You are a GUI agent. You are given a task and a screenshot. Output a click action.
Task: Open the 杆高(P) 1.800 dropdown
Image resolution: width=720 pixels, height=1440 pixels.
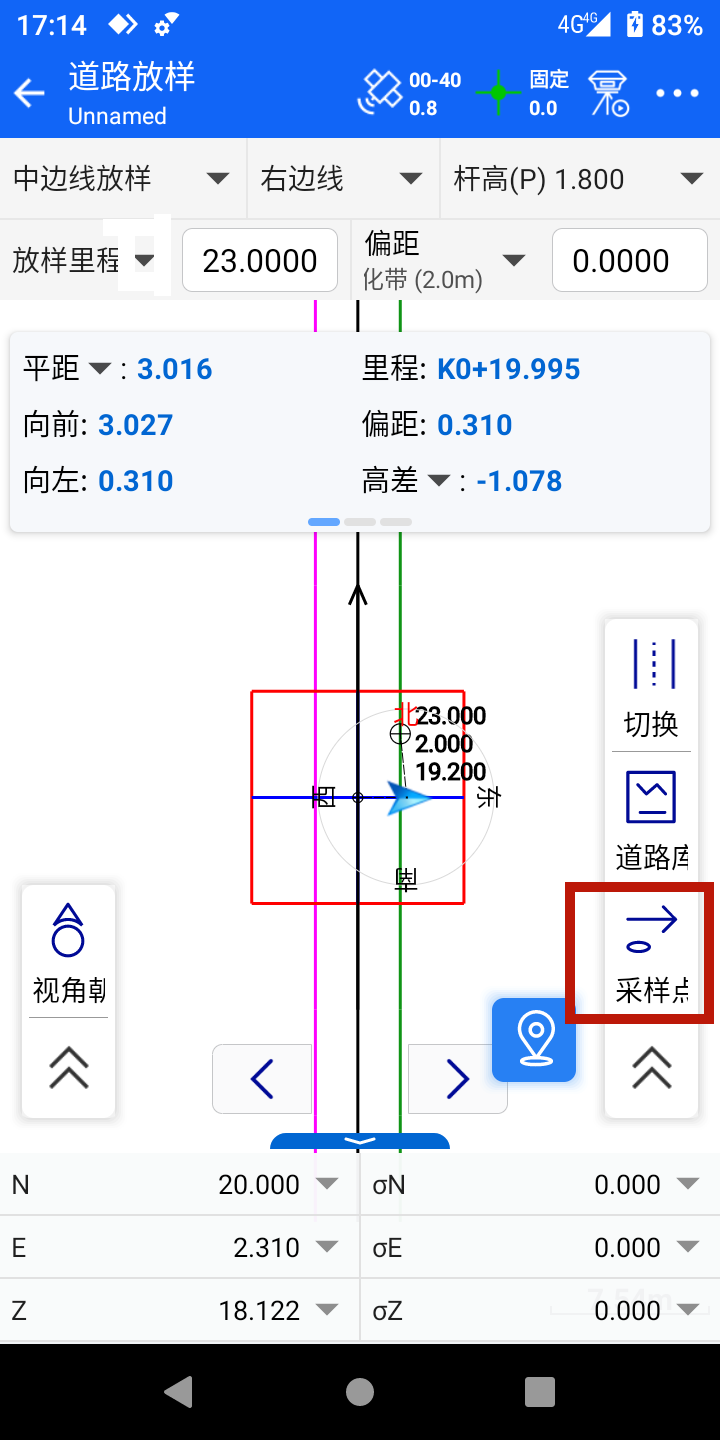click(x=578, y=179)
